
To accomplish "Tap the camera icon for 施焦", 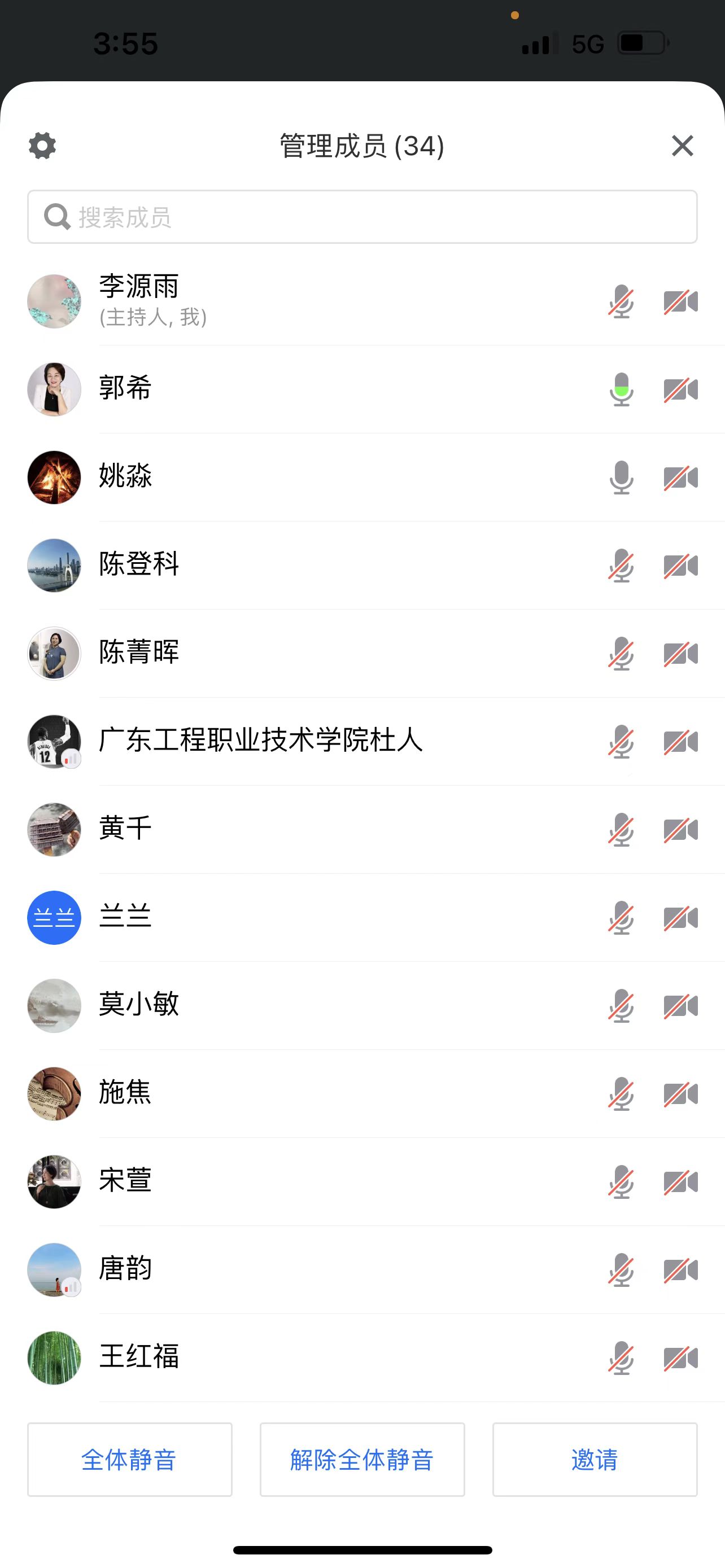I will pyautogui.click(x=680, y=1094).
